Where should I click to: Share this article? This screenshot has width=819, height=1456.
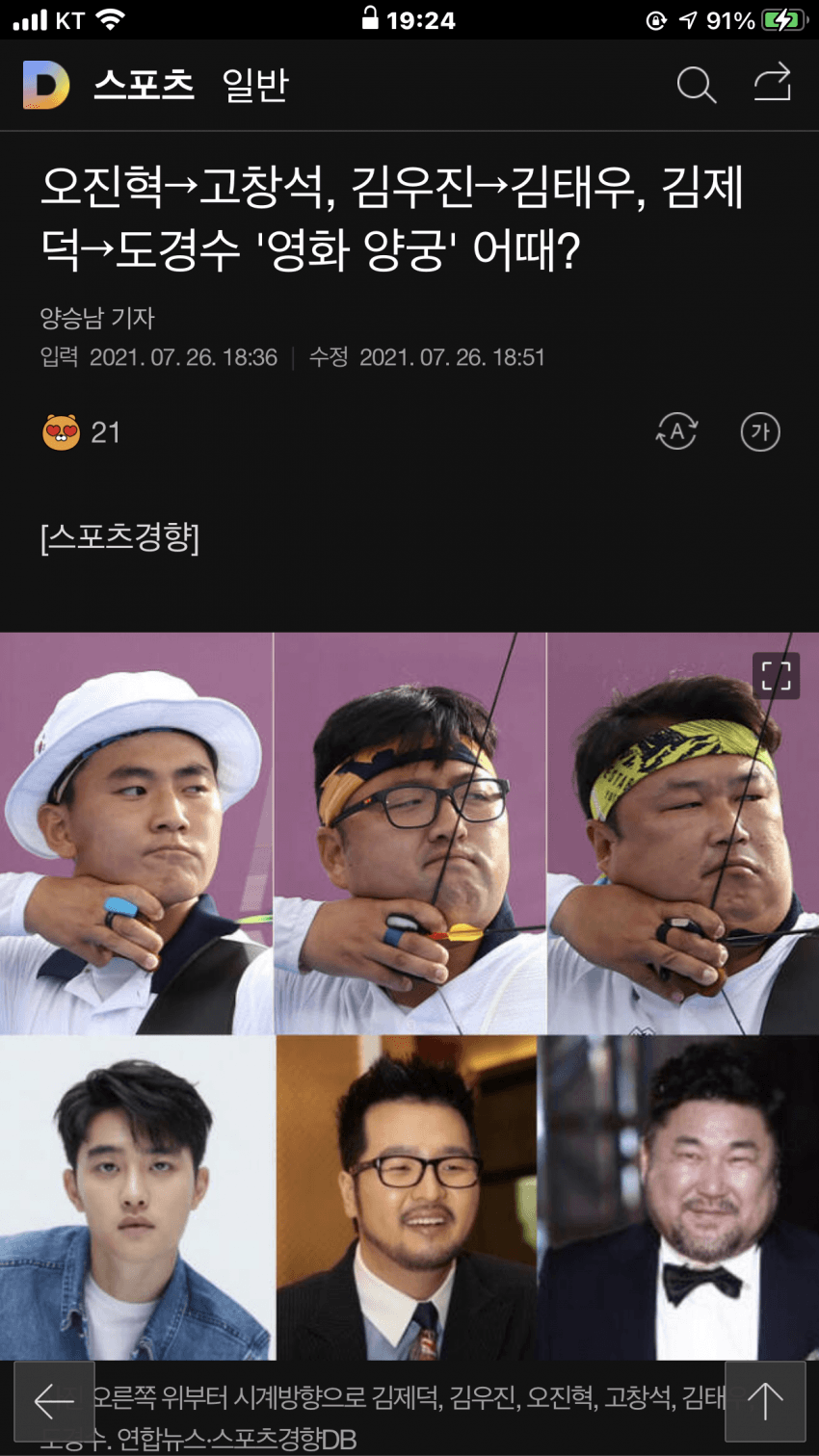pyautogui.click(x=772, y=83)
